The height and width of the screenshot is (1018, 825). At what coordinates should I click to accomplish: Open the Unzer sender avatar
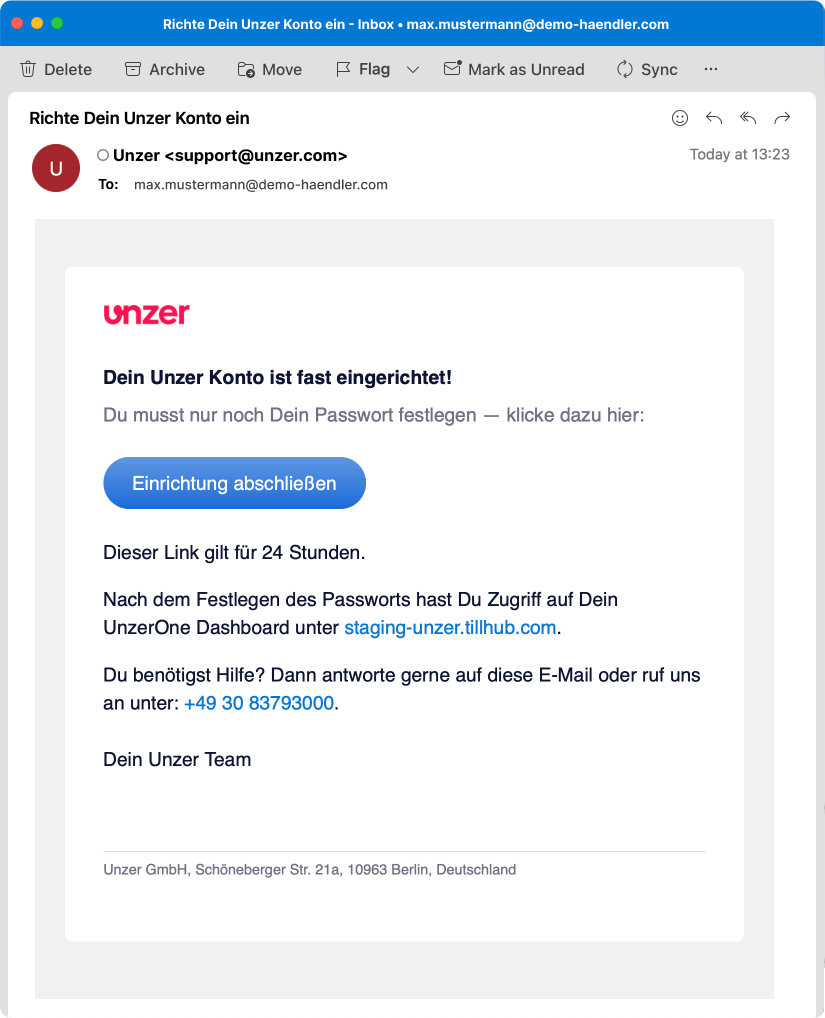click(x=56, y=168)
